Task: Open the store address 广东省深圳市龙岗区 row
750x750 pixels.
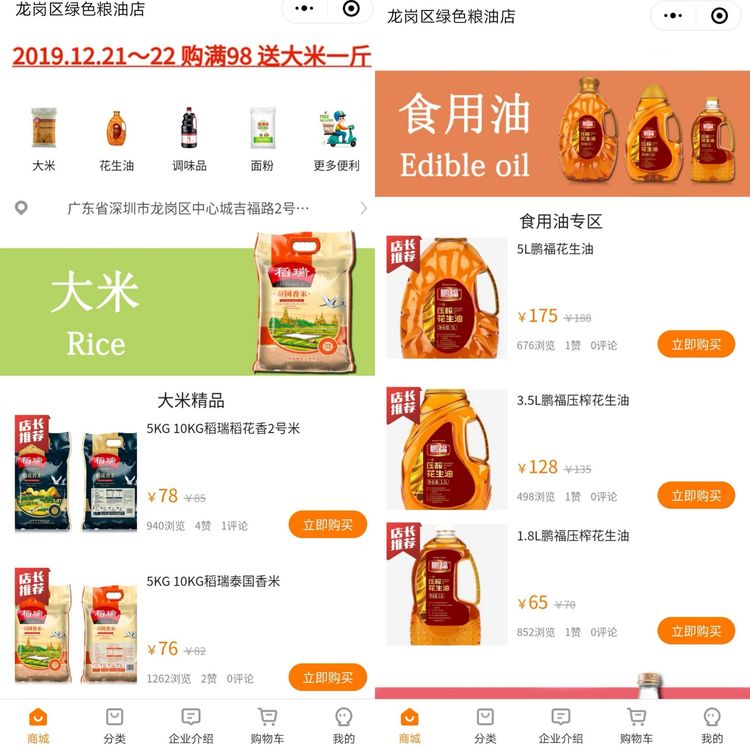Action: 188,208
